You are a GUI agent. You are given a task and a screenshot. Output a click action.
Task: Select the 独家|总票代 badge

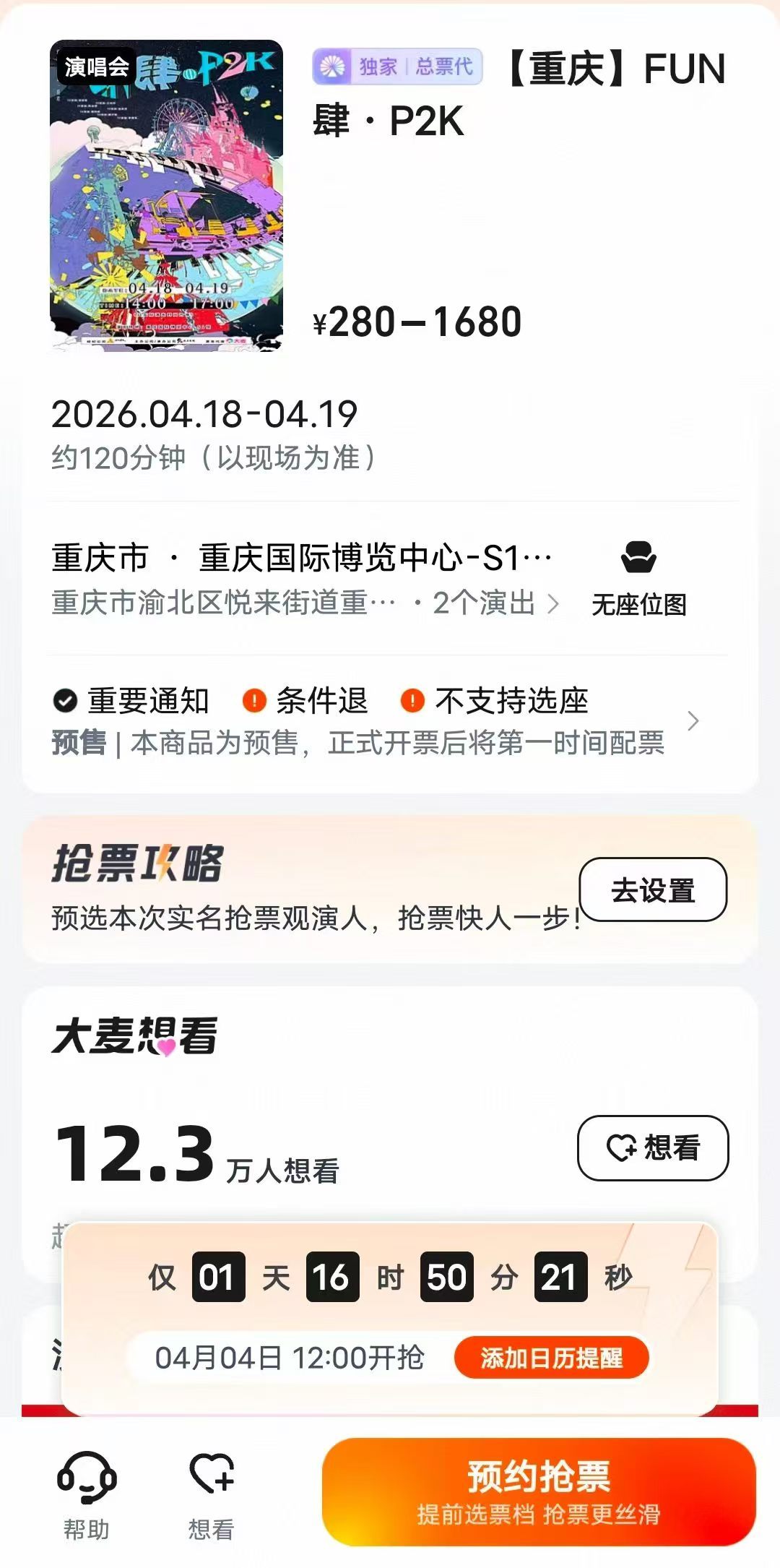(x=399, y=65)
